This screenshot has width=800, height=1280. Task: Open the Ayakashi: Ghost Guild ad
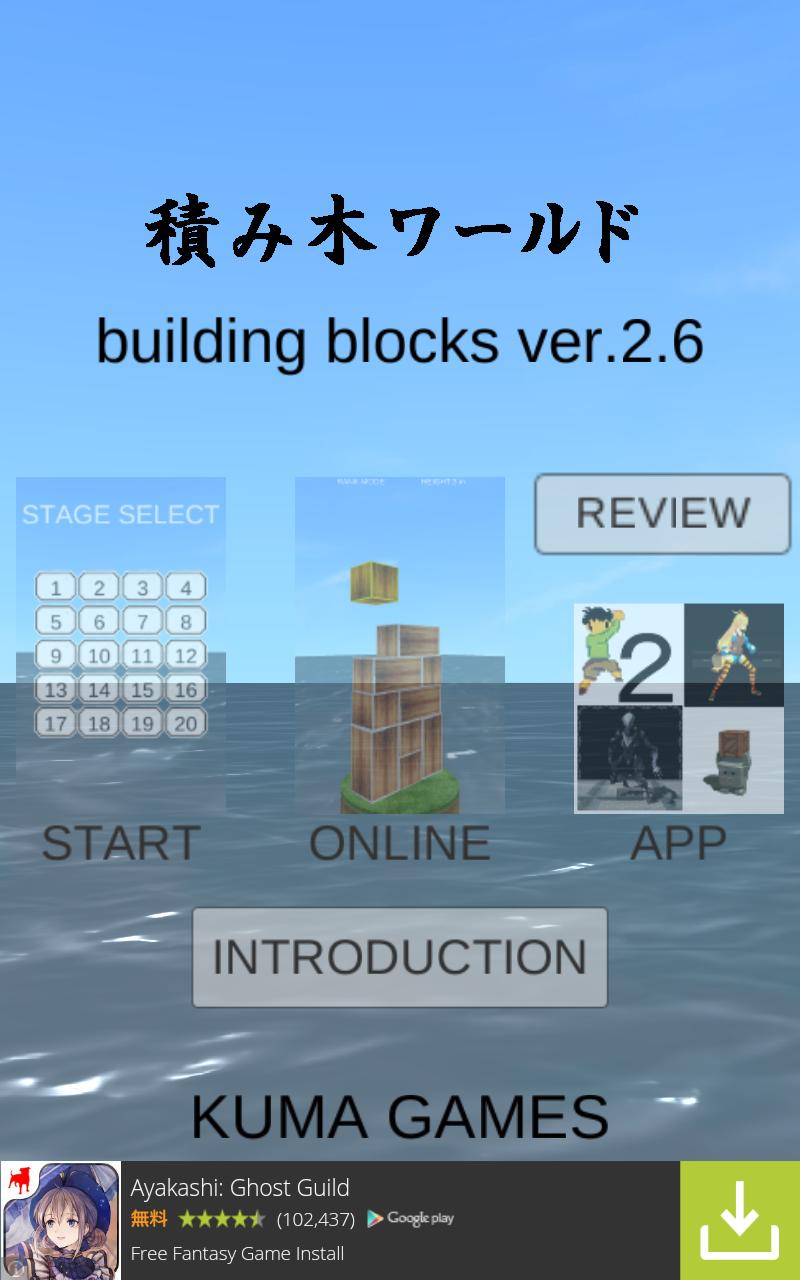pos(350,1220)
